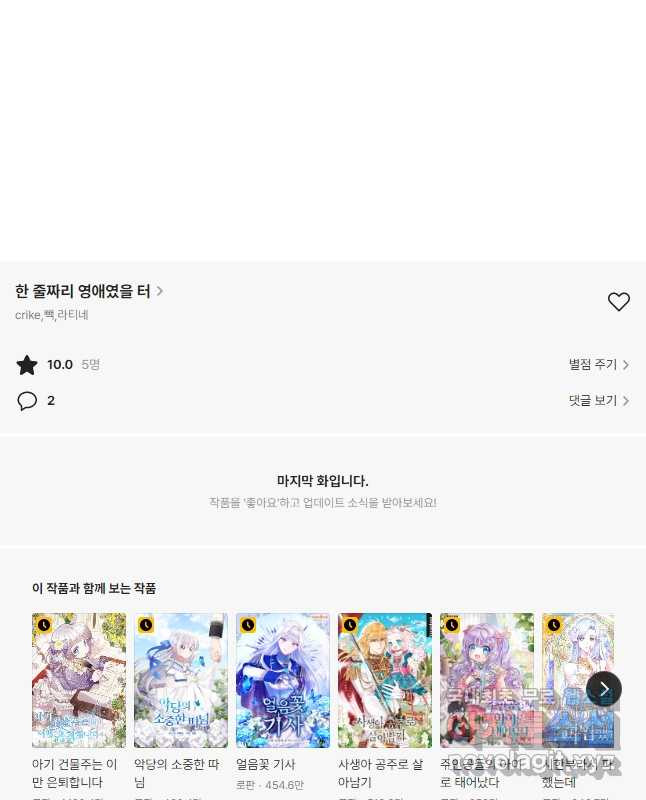This screenshot has height=800, width=646.
Task: Show next recommended titles with the arrow button
Action: (604, 689)
